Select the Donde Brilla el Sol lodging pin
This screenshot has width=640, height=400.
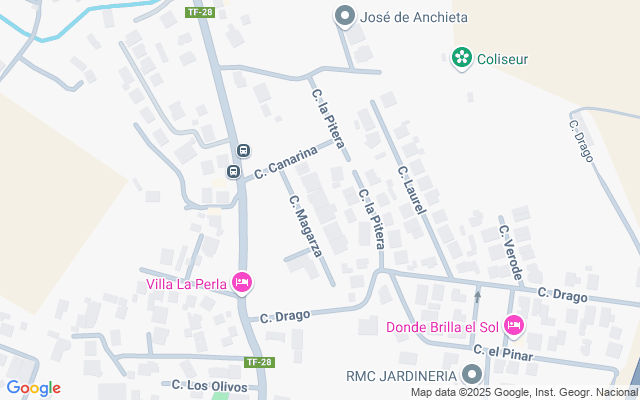(514, 326)
